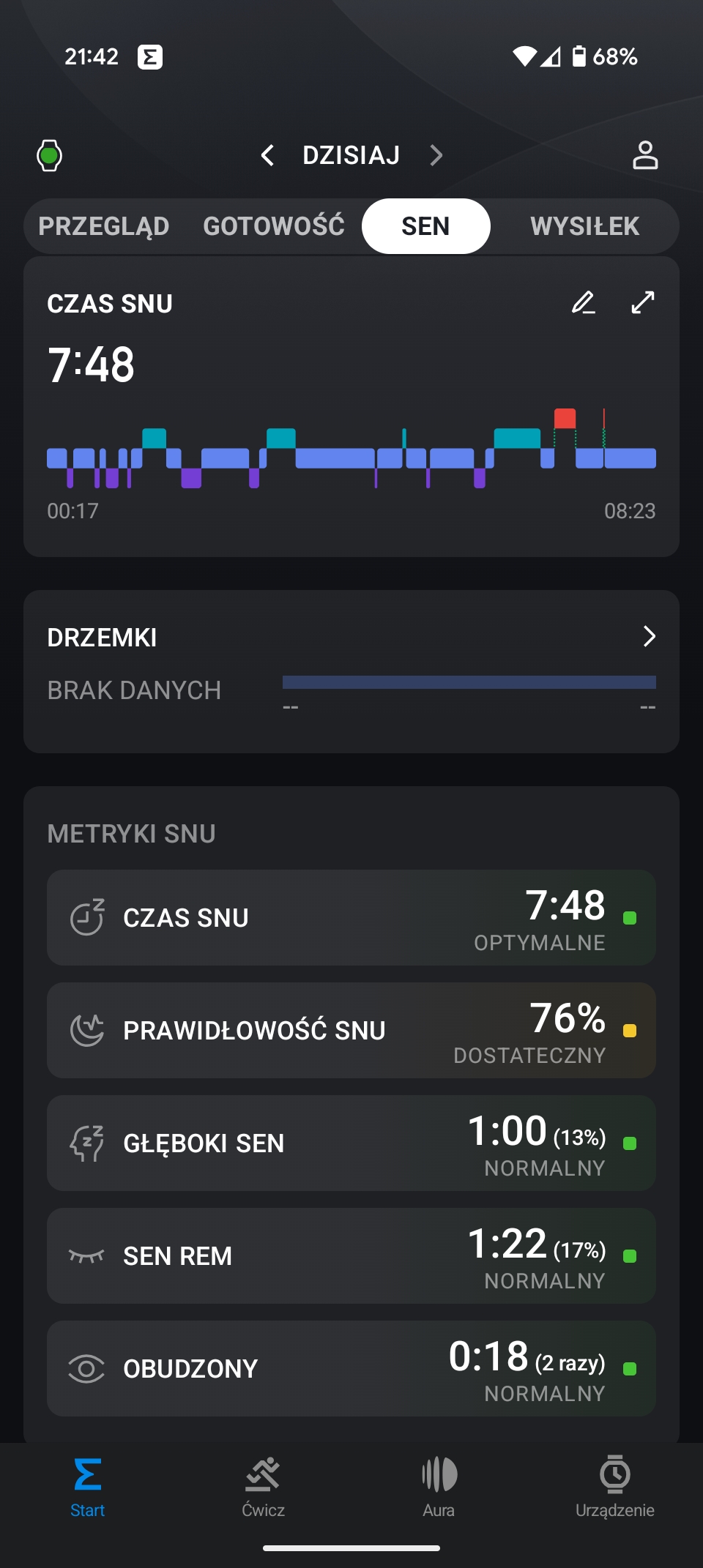Open SEN REM metric details
Image resolution: width=703 pixels, height=1568 pixels.
tap(351, 1255)
